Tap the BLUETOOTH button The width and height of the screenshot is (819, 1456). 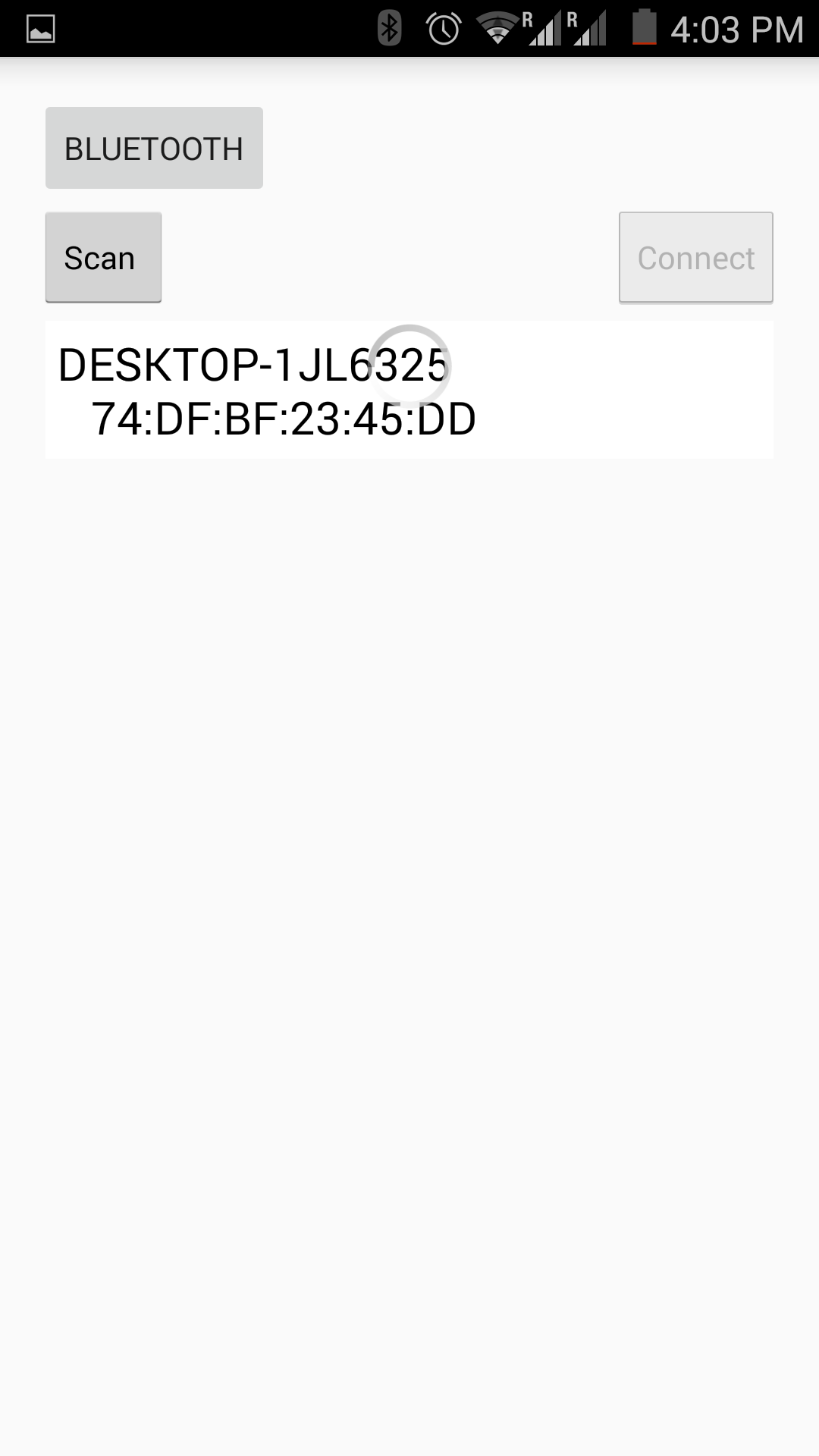[154, 148]
